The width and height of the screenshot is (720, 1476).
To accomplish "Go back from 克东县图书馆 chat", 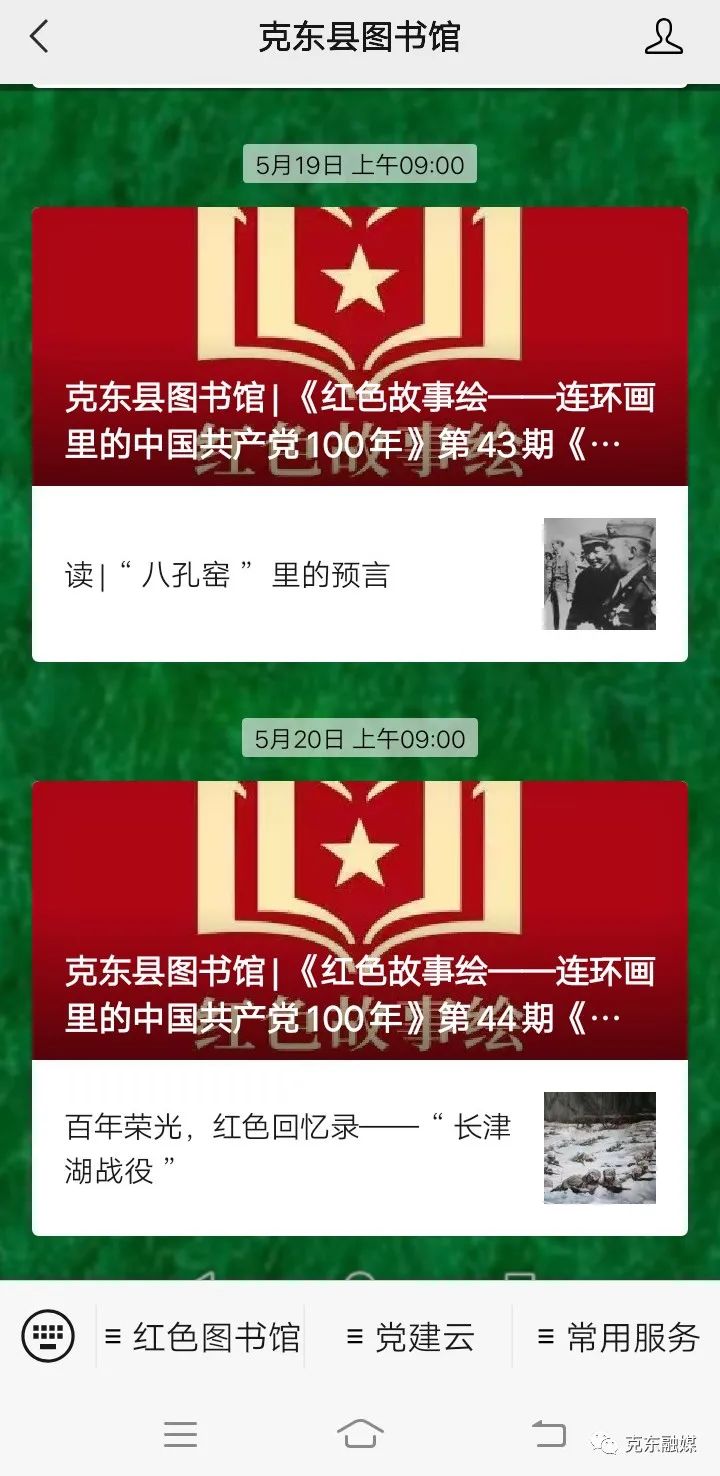I will point(39,38).
